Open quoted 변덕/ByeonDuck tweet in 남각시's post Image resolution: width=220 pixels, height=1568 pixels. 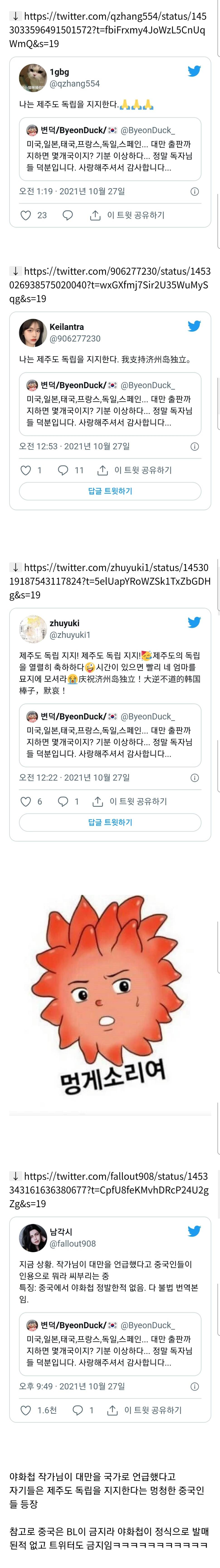[110, 1344]
